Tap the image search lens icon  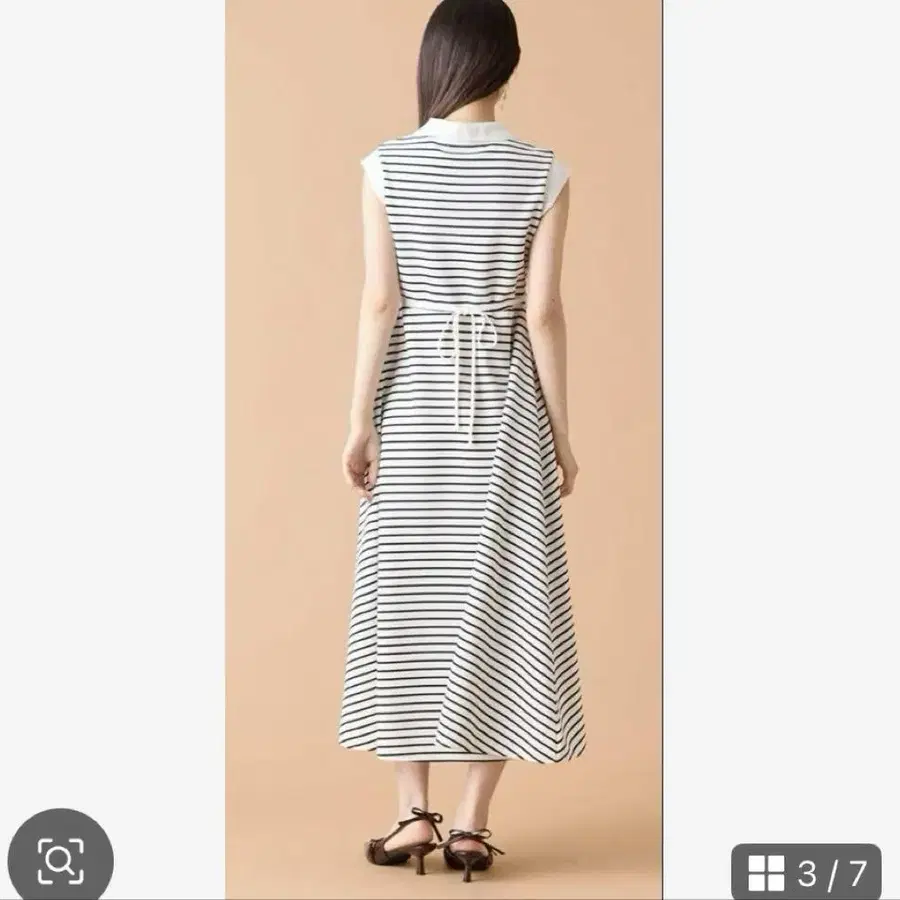pyautogui.click(x=61, y=859)
